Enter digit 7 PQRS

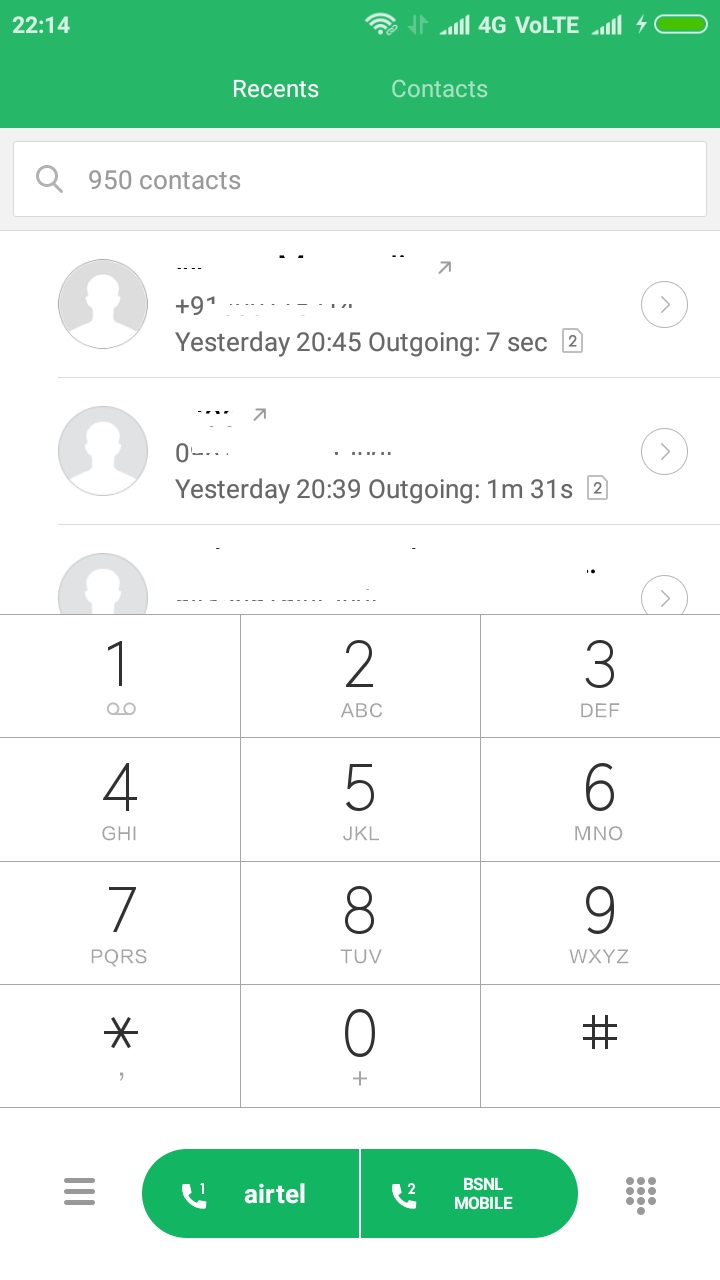(120, 923)
